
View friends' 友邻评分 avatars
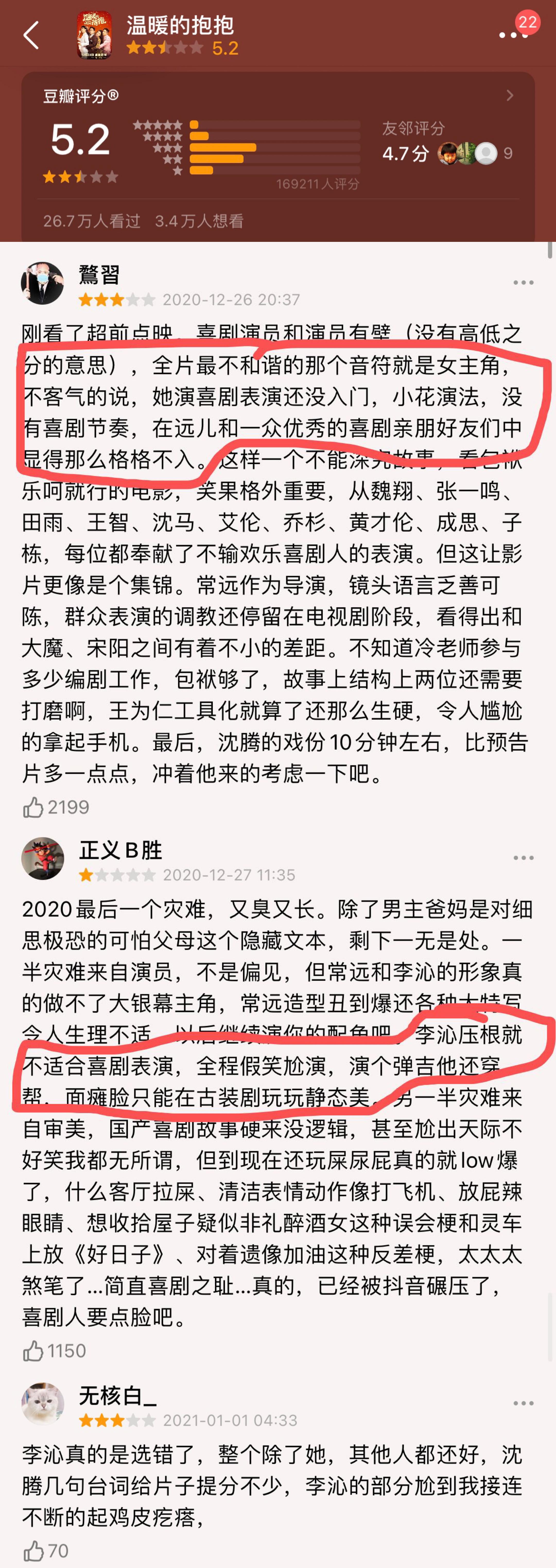pos(468,153)
